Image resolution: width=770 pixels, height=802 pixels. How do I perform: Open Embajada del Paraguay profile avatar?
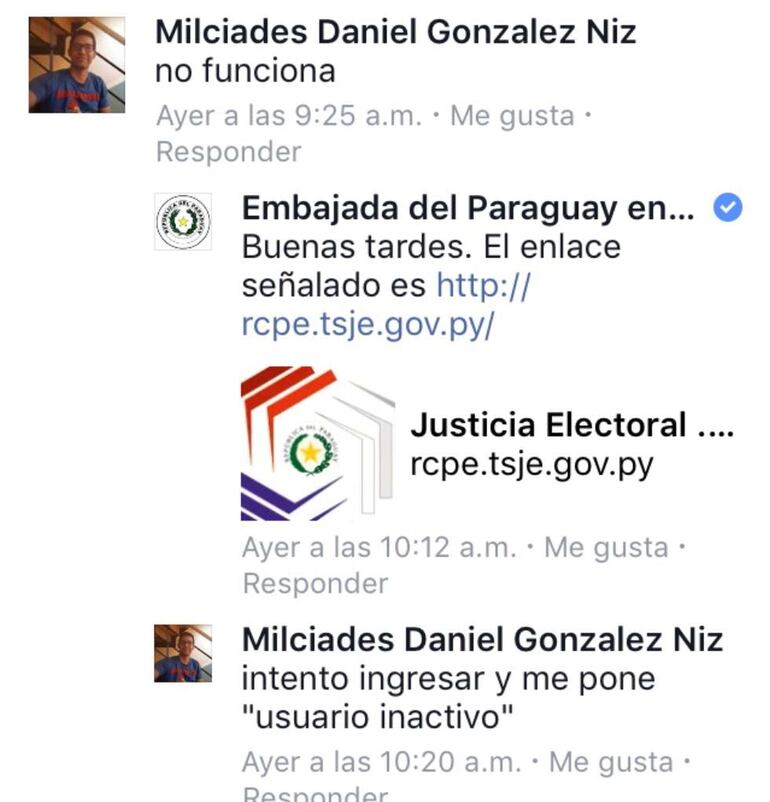coord(183,222)
